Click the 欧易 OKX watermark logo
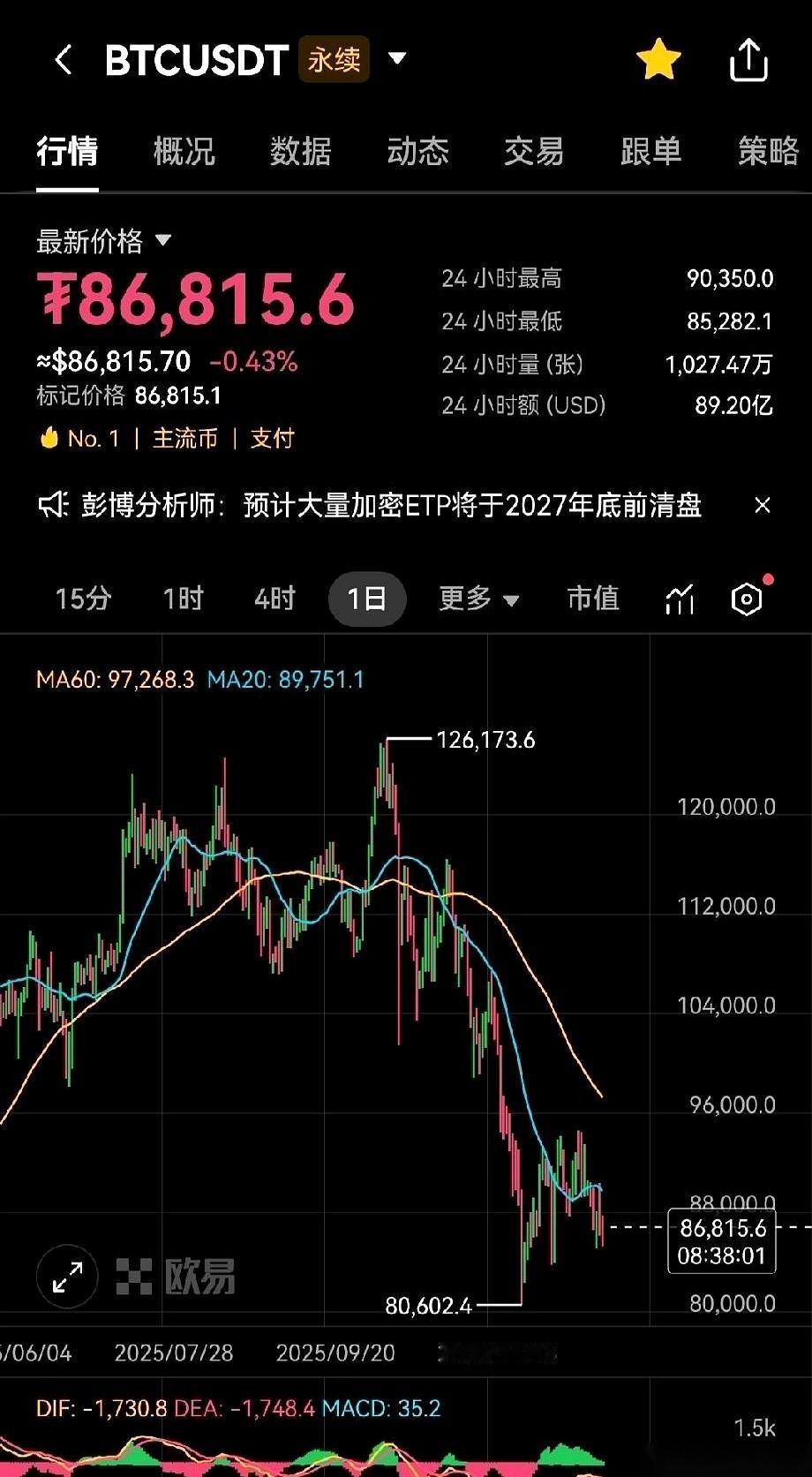The width and height of the screenshot is (812, 1477). click(177, 1272)
